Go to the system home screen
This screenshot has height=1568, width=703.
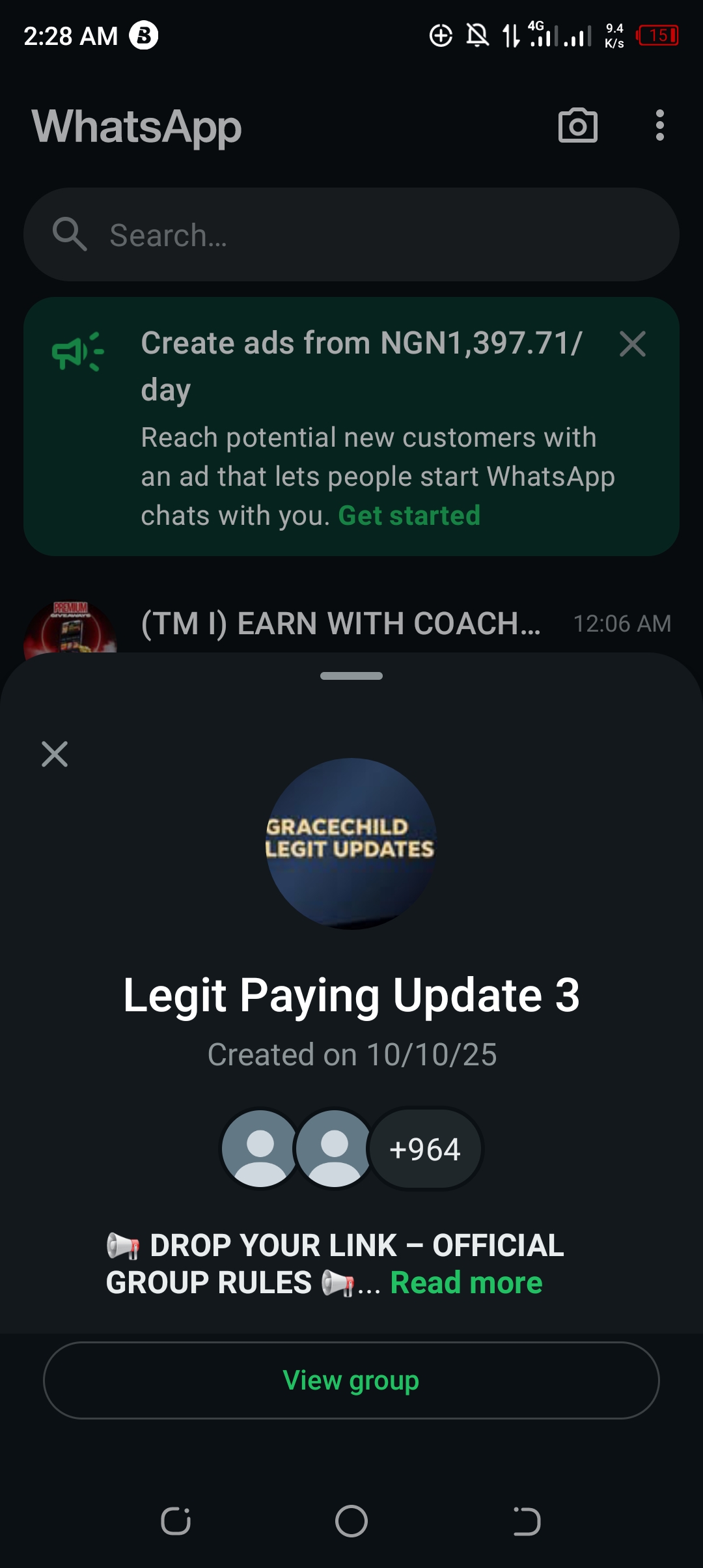pos(351,1521)
